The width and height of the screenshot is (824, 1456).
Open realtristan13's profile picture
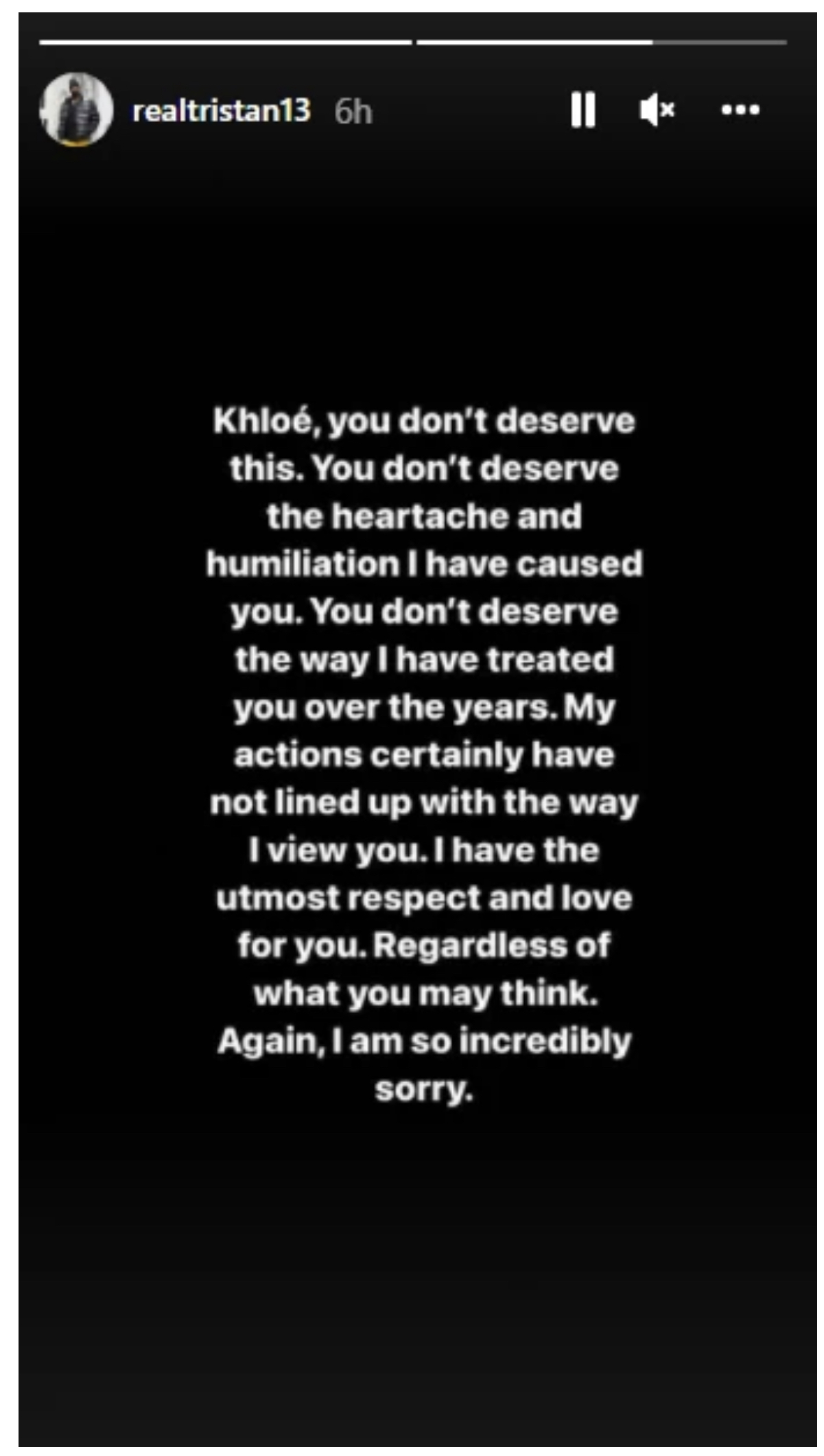(x=76, y=110)
